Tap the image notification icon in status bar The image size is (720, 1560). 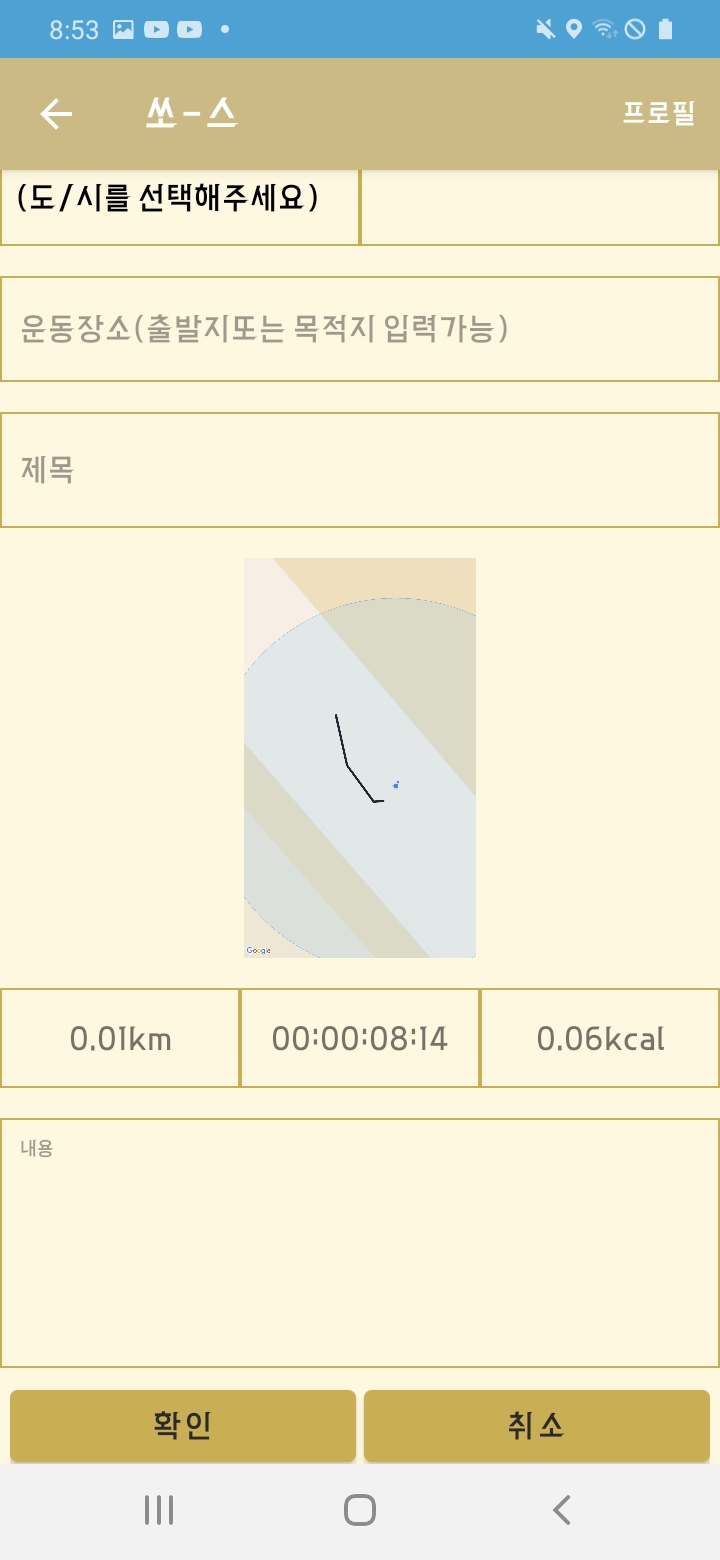[x=122, y=29]
